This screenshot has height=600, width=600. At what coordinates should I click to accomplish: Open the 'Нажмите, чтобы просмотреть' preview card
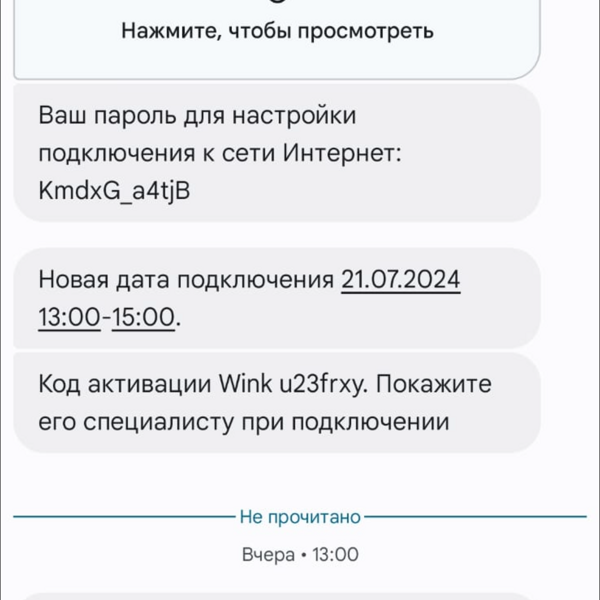pyautogui.click(x=277, y=32)
